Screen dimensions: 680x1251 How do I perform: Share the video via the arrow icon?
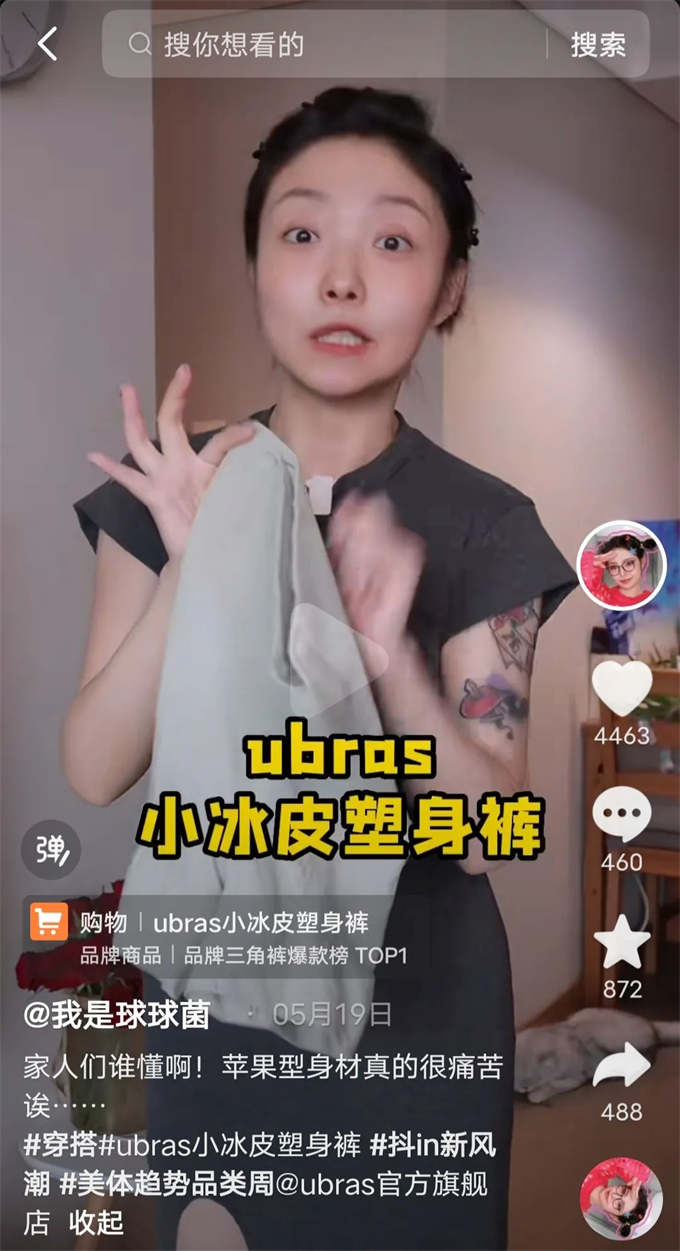(x=621, y=1066)
